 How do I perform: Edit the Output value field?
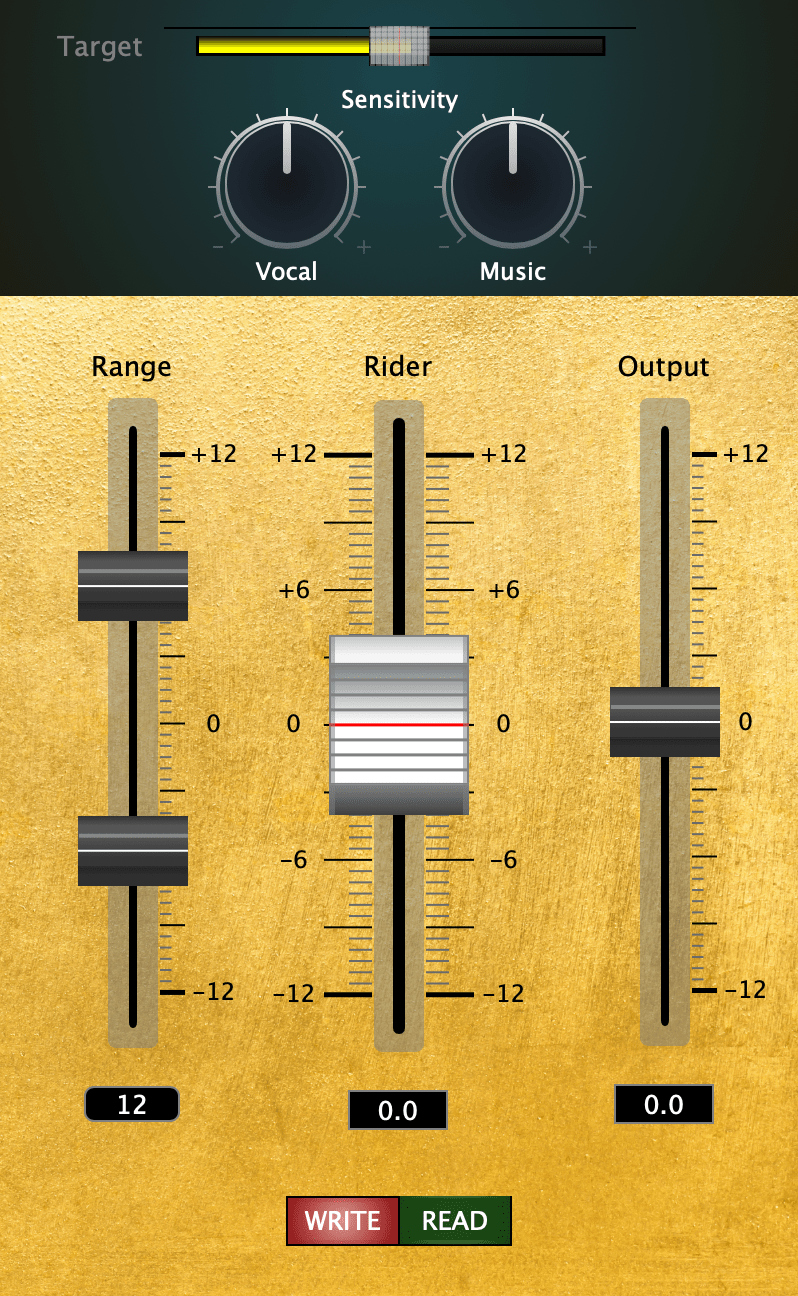click(664, 1104)
